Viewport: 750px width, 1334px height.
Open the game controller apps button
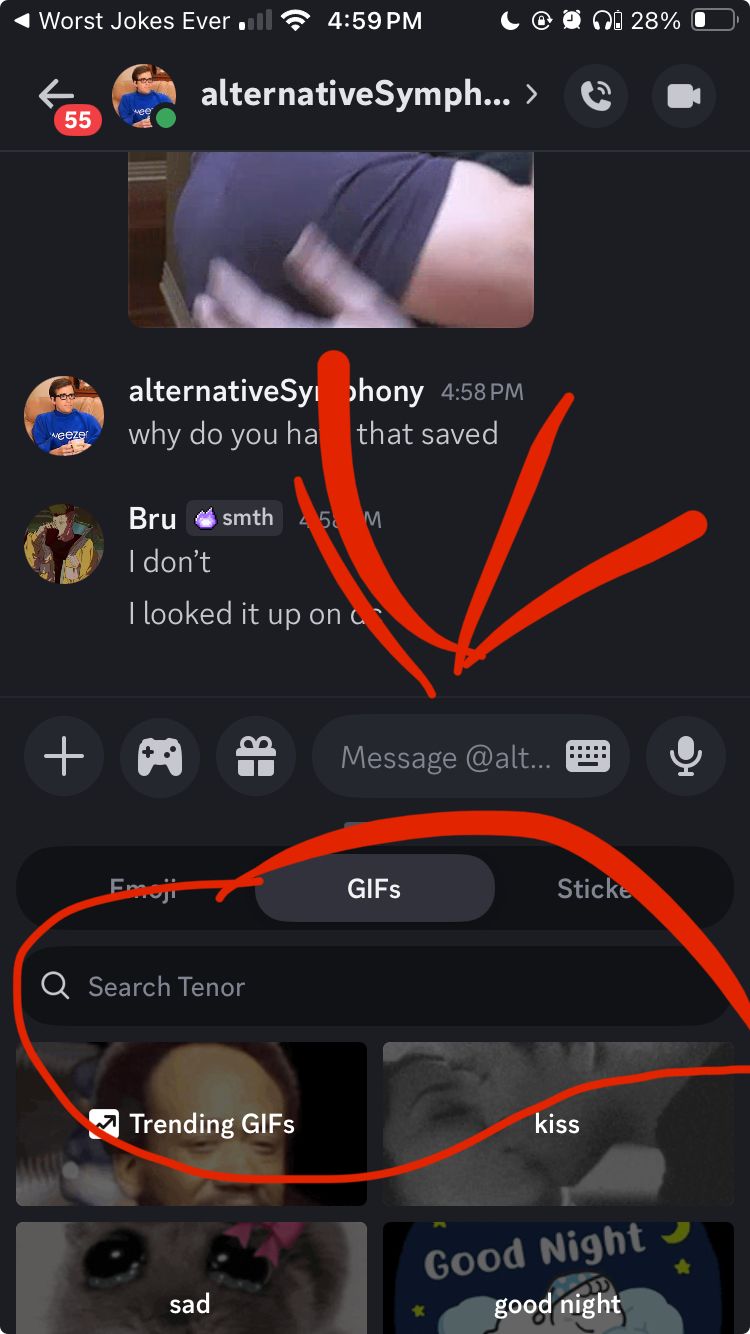[x=160, y=757]
